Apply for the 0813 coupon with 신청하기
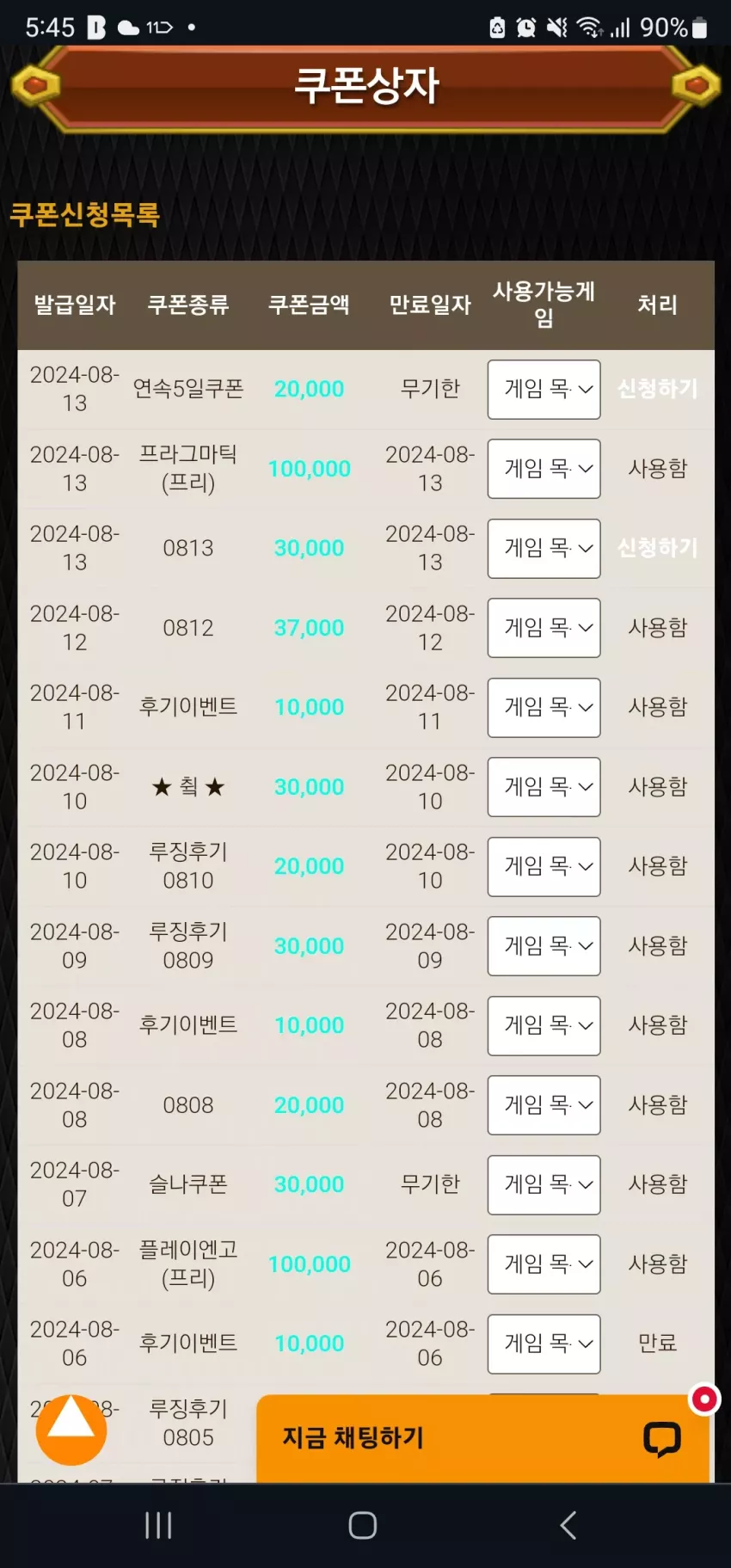Image resolution: width=731 pixels, height=1568 pixels. (657, 548)
